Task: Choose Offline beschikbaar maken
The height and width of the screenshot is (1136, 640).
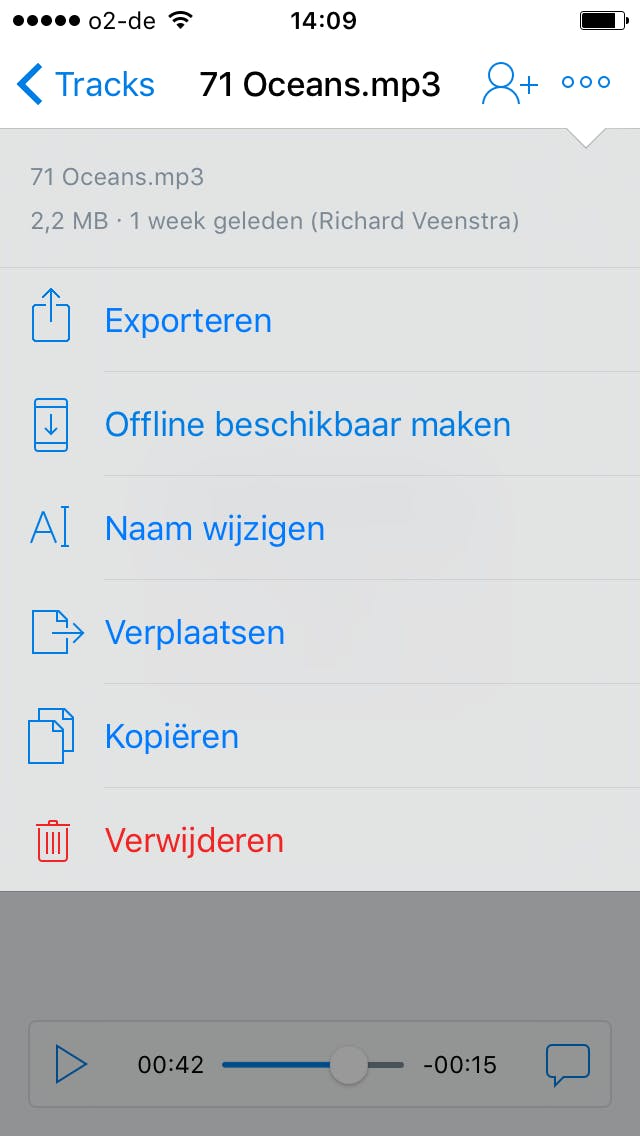Action: 307,425
